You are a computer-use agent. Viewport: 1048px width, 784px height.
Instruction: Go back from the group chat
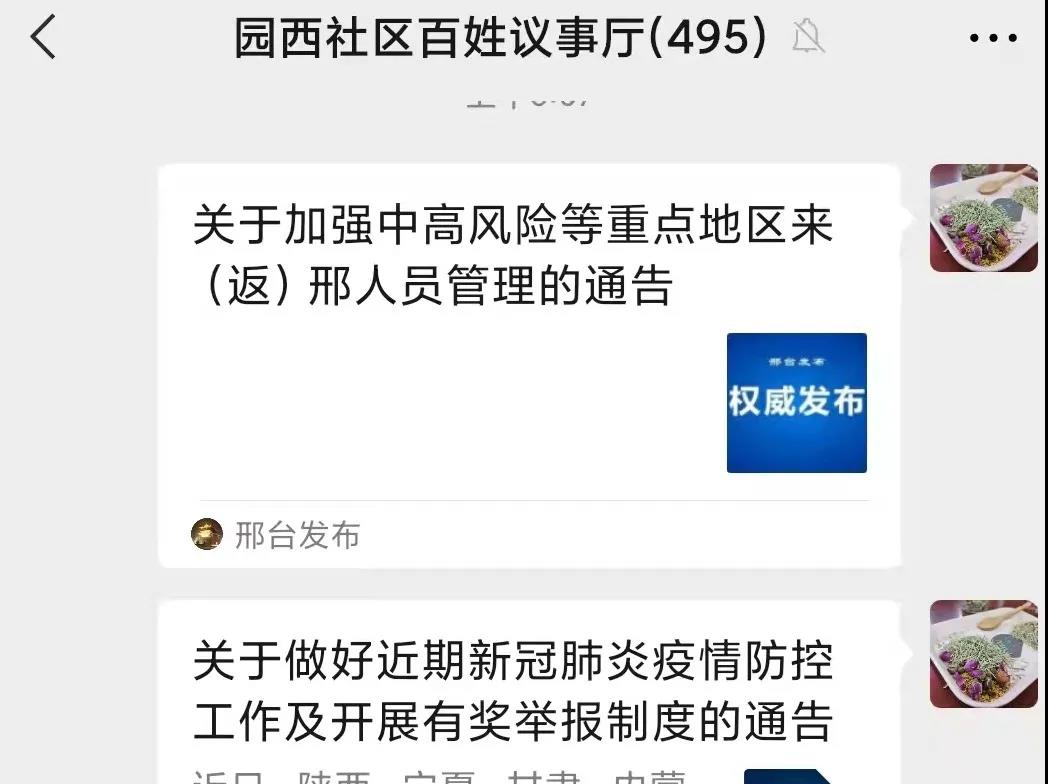tap(43, 39)
